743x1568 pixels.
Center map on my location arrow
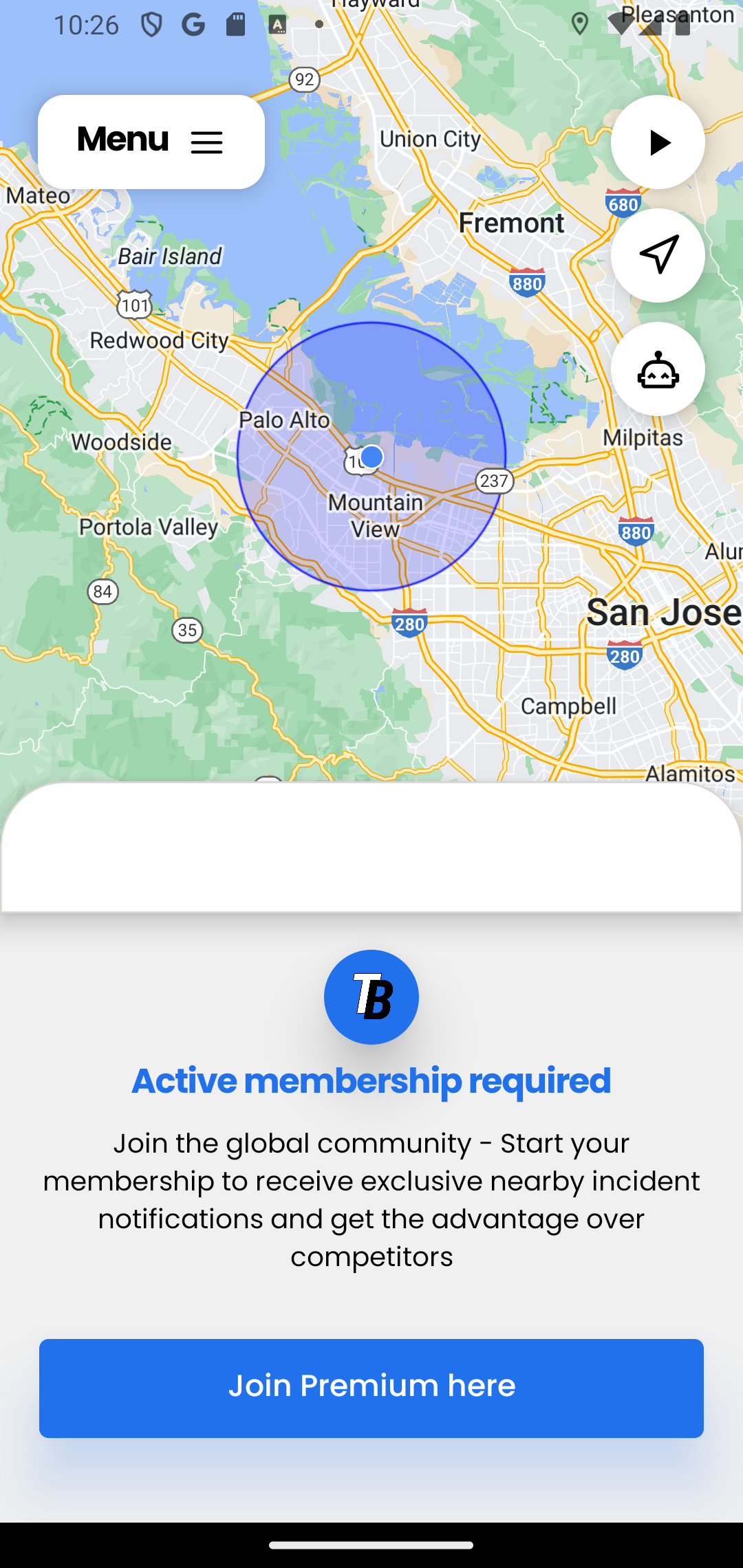tap(658, 255)
